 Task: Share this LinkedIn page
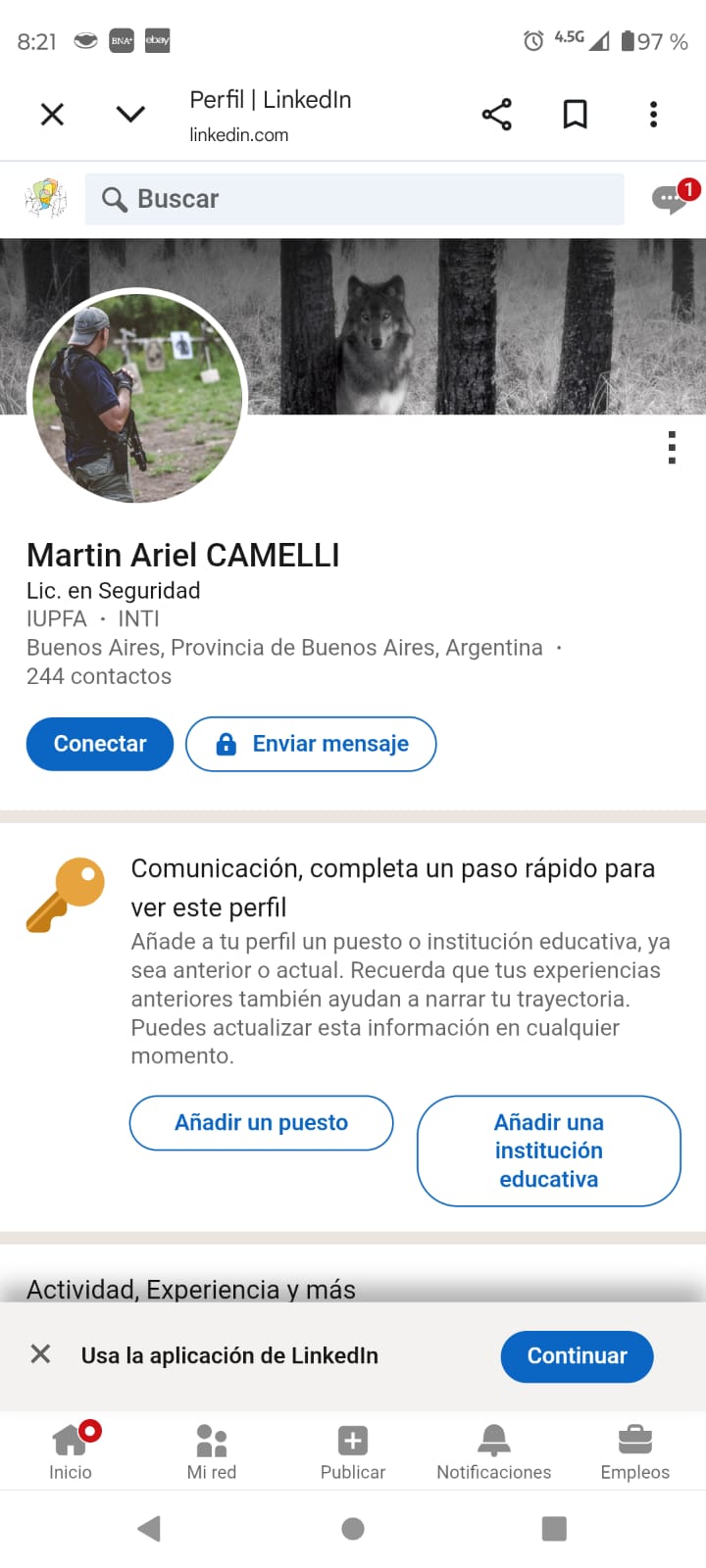tap(497, 115)
